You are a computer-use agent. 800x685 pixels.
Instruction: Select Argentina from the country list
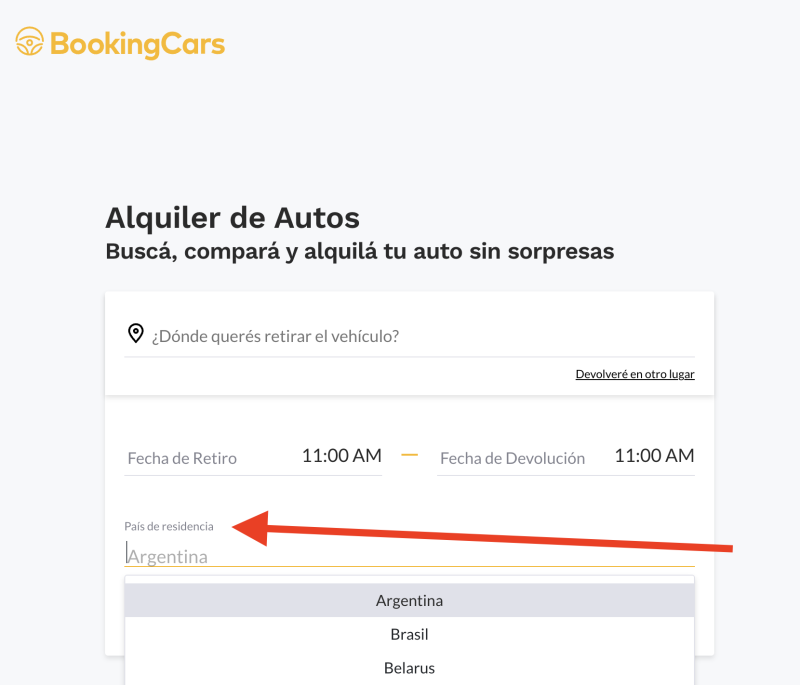pyautogui.click(x=409, y=601)
